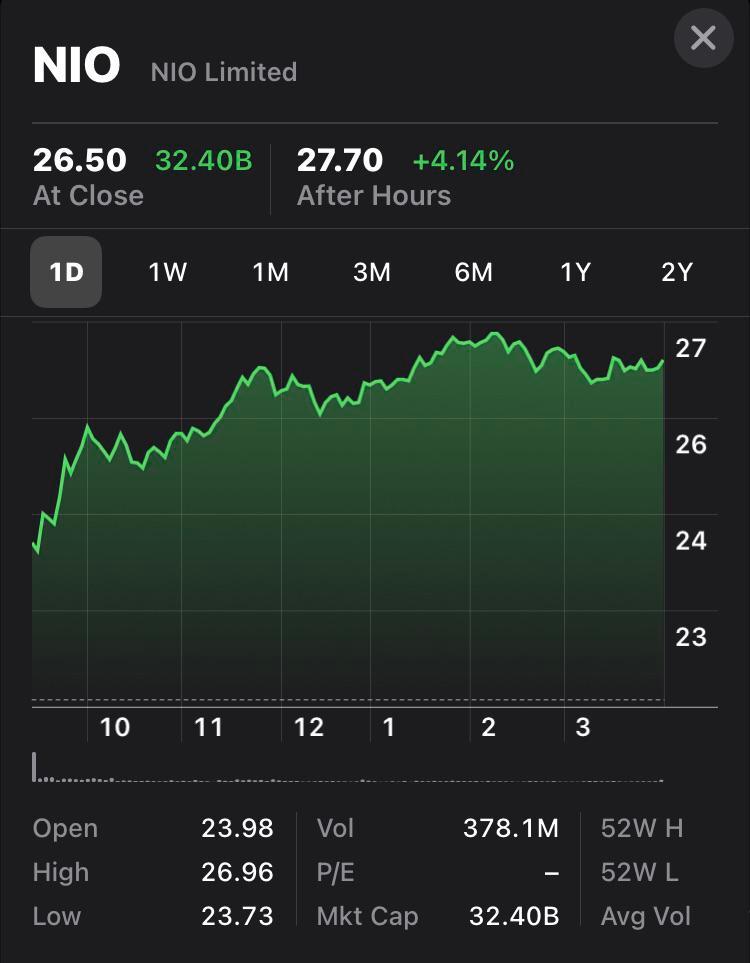Click the NIO Limited company name

[222, 72]
